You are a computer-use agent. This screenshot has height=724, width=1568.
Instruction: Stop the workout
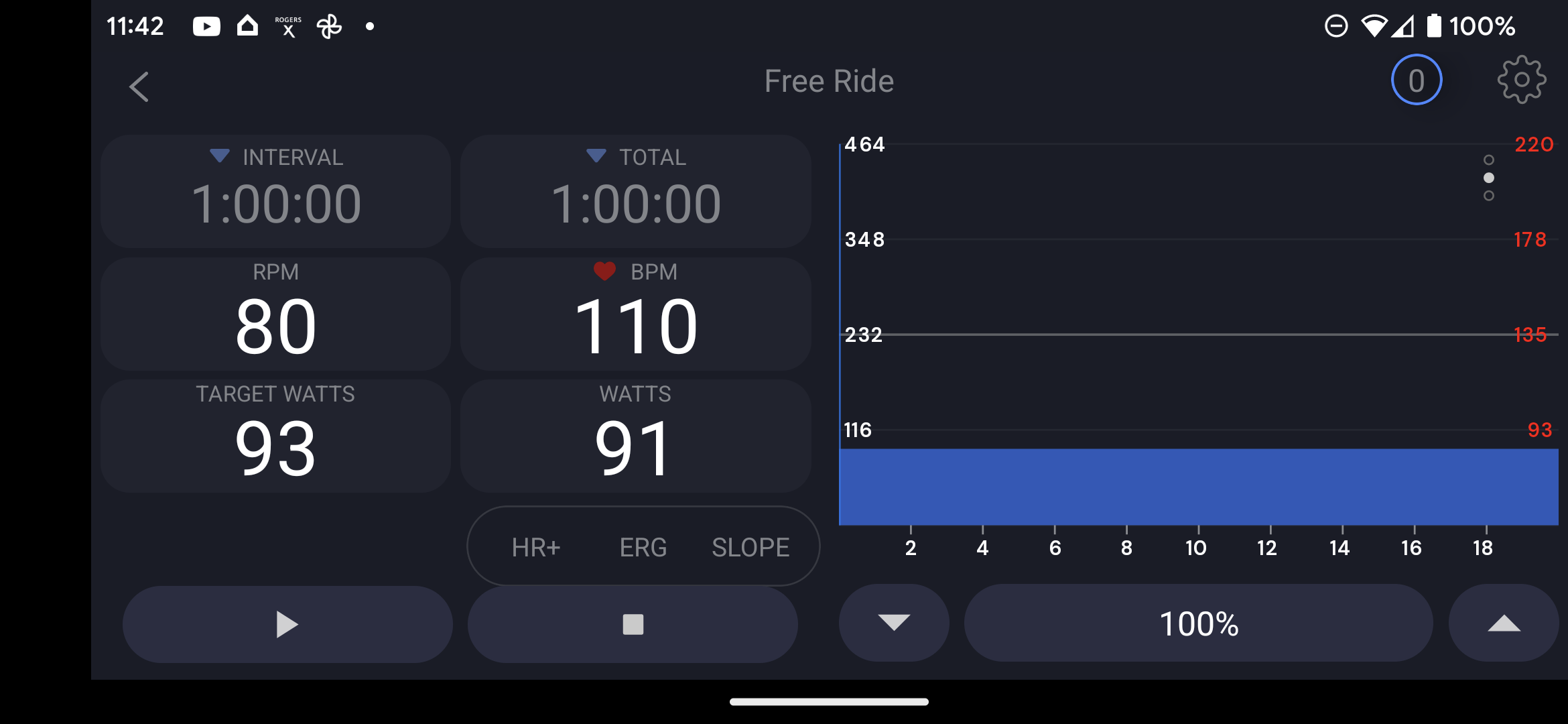click(633, 624)
